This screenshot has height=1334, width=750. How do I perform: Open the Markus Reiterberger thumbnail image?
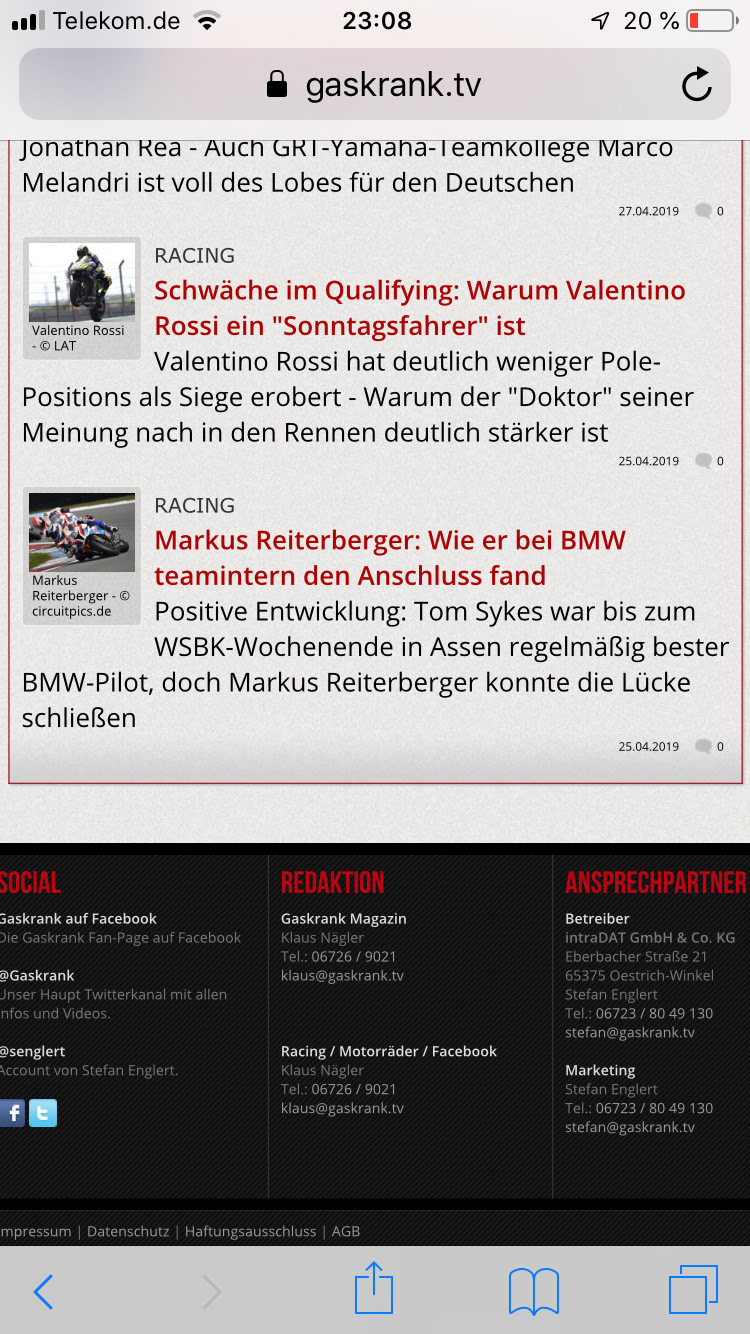81,532
